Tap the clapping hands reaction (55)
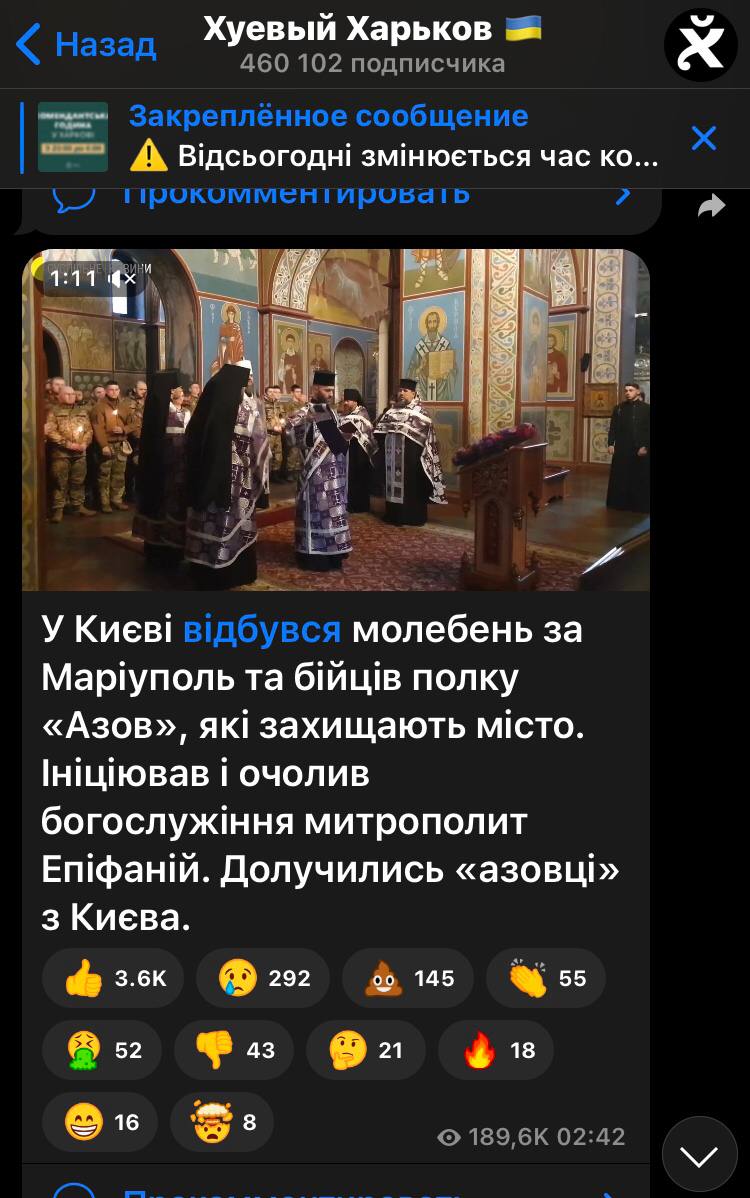750x1198 pixels. click(545, 978)
